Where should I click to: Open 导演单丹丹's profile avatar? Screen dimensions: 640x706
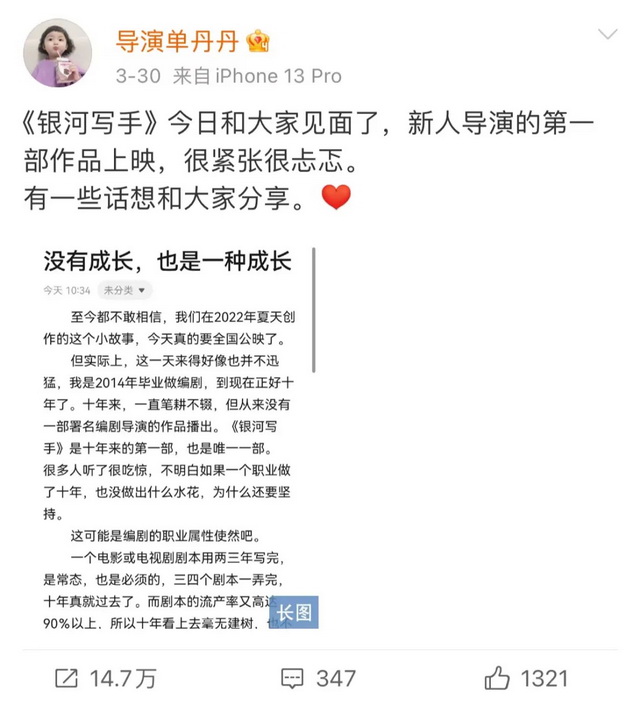point(57,53)
